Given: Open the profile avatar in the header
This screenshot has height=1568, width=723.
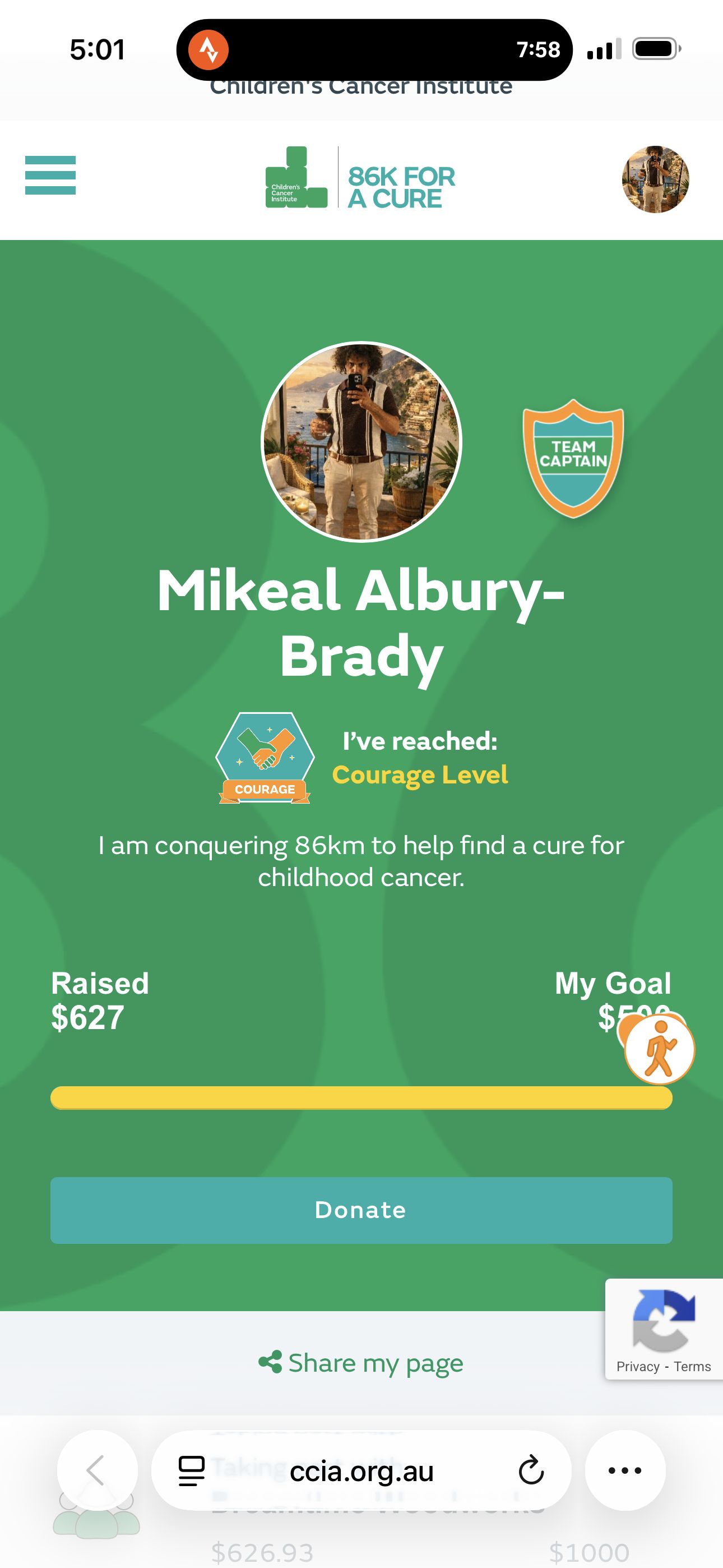Looking at the screenshot, I should [x=655, y=179].
